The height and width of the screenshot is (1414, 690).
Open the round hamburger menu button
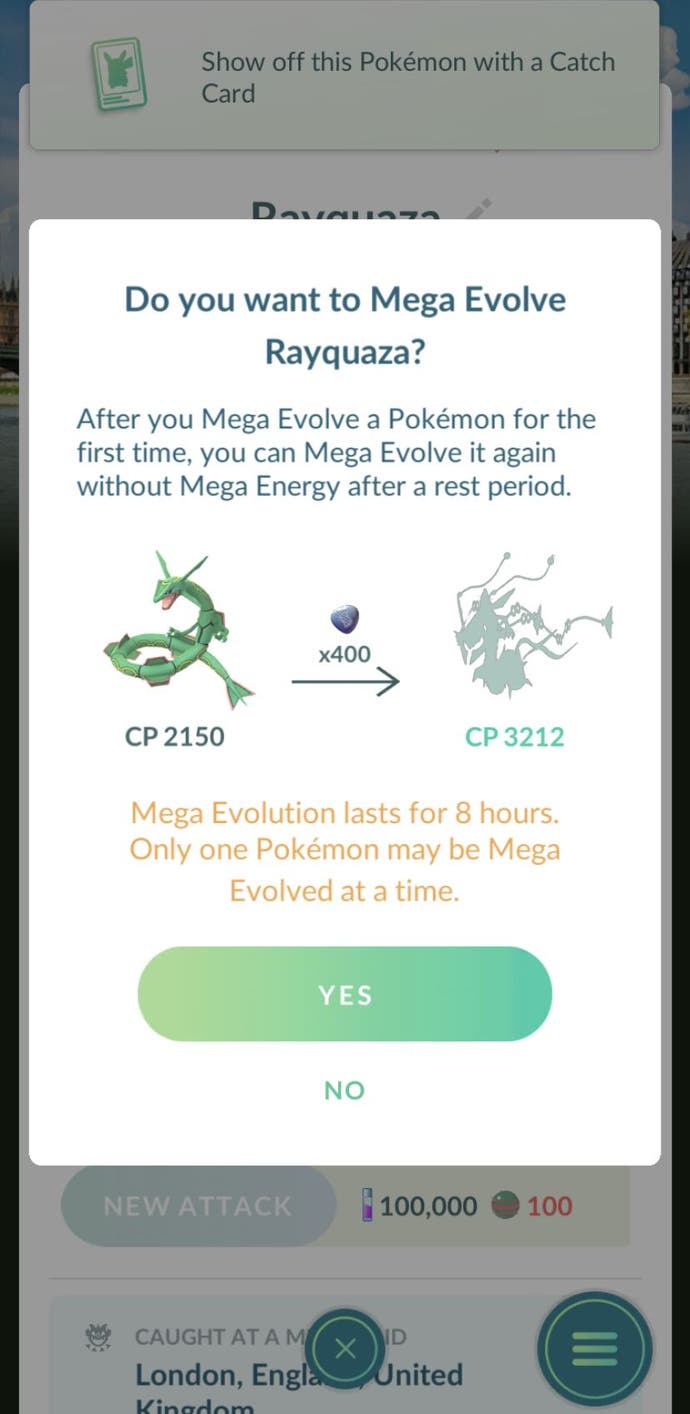594,1350
